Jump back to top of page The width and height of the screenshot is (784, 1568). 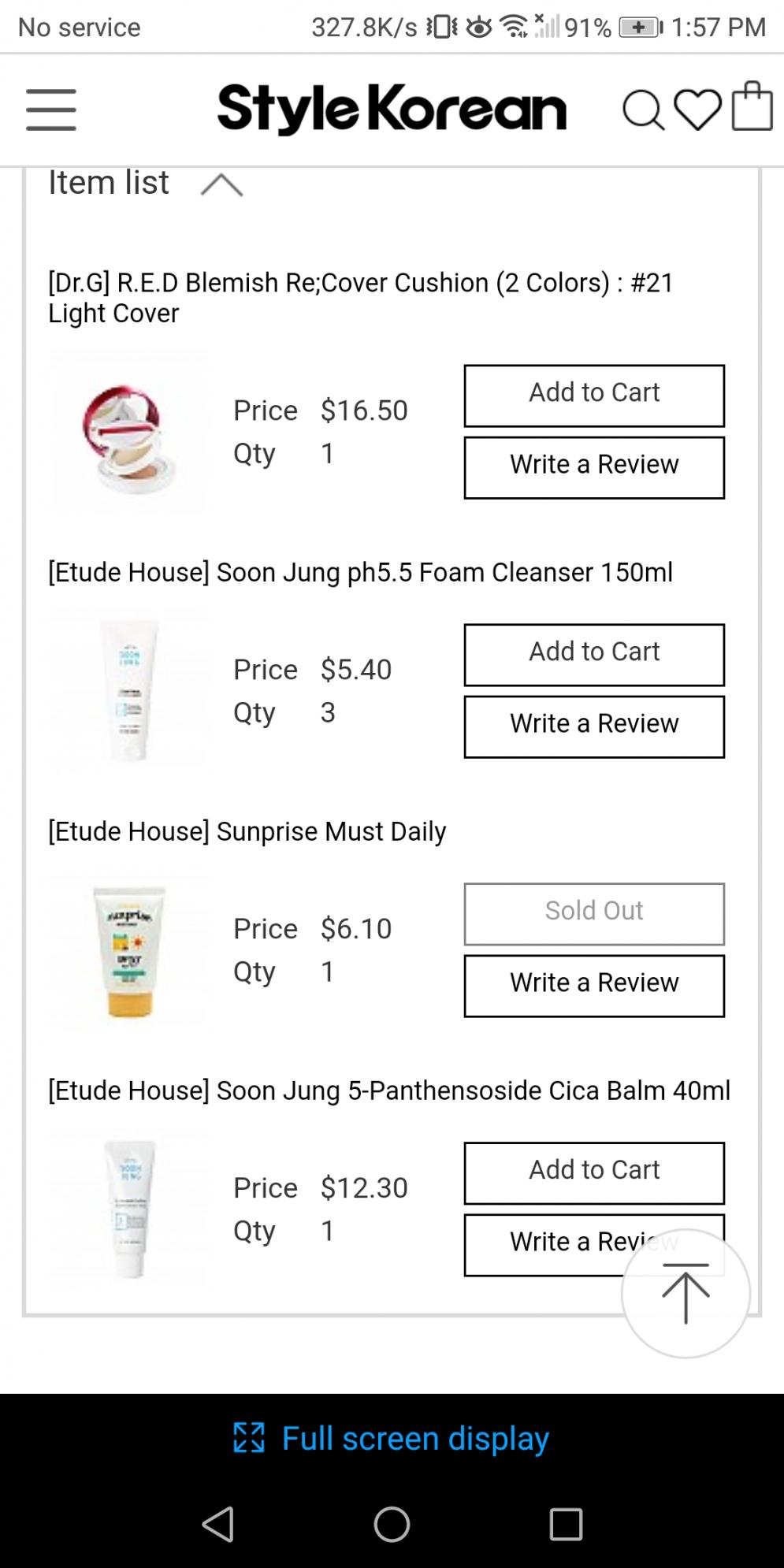[x=686, y=1293]
